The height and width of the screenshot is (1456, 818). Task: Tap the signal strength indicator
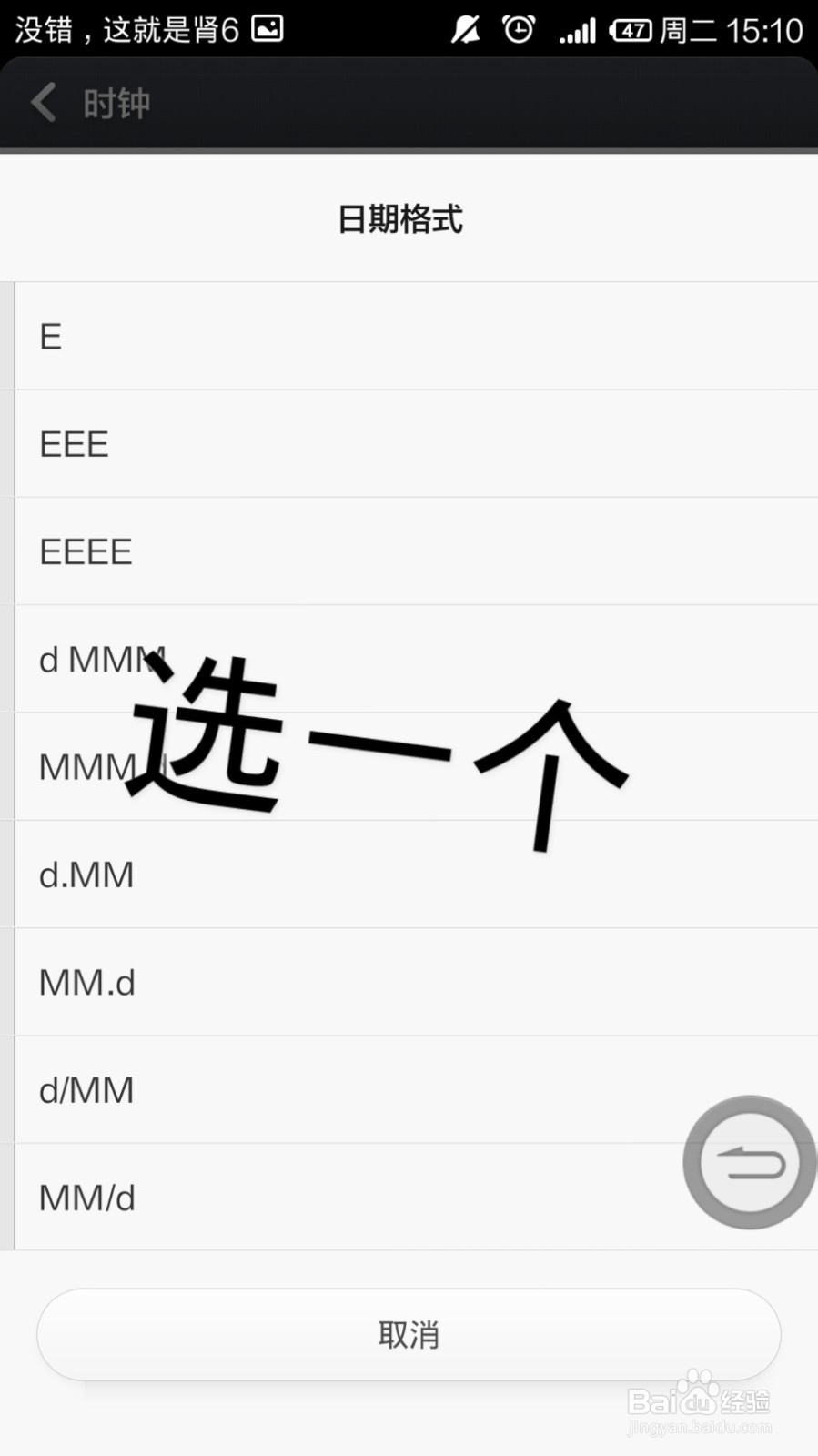[x=577, y=29]
